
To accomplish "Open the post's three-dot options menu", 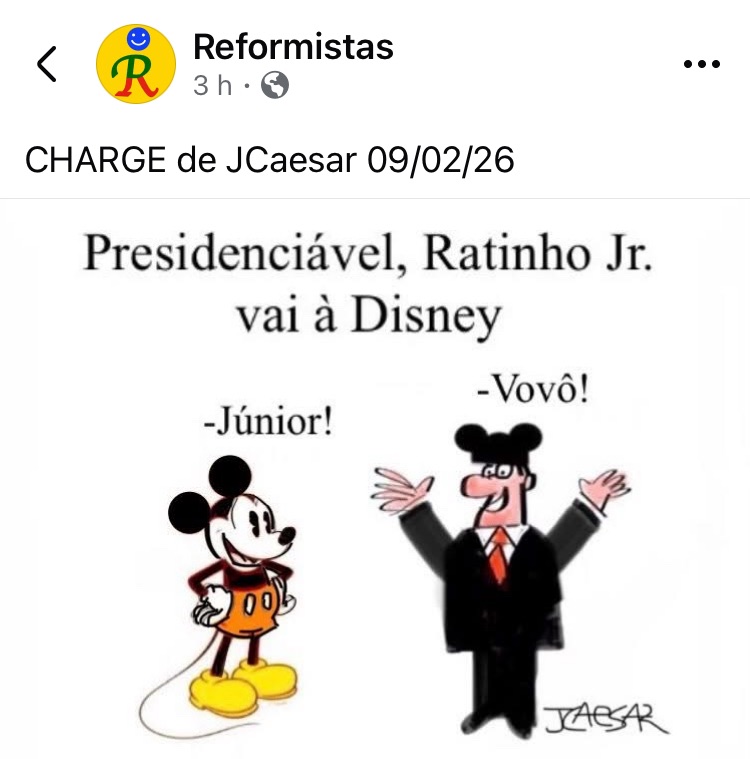I will click(x=701, y=64).
